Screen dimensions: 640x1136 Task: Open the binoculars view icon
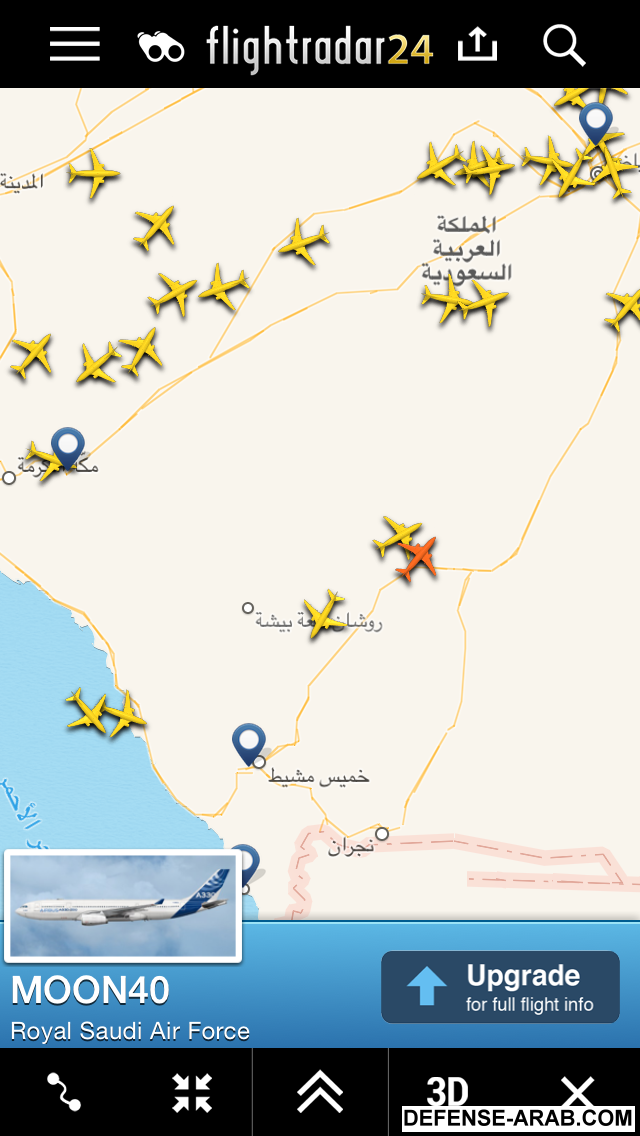[161, 47]
